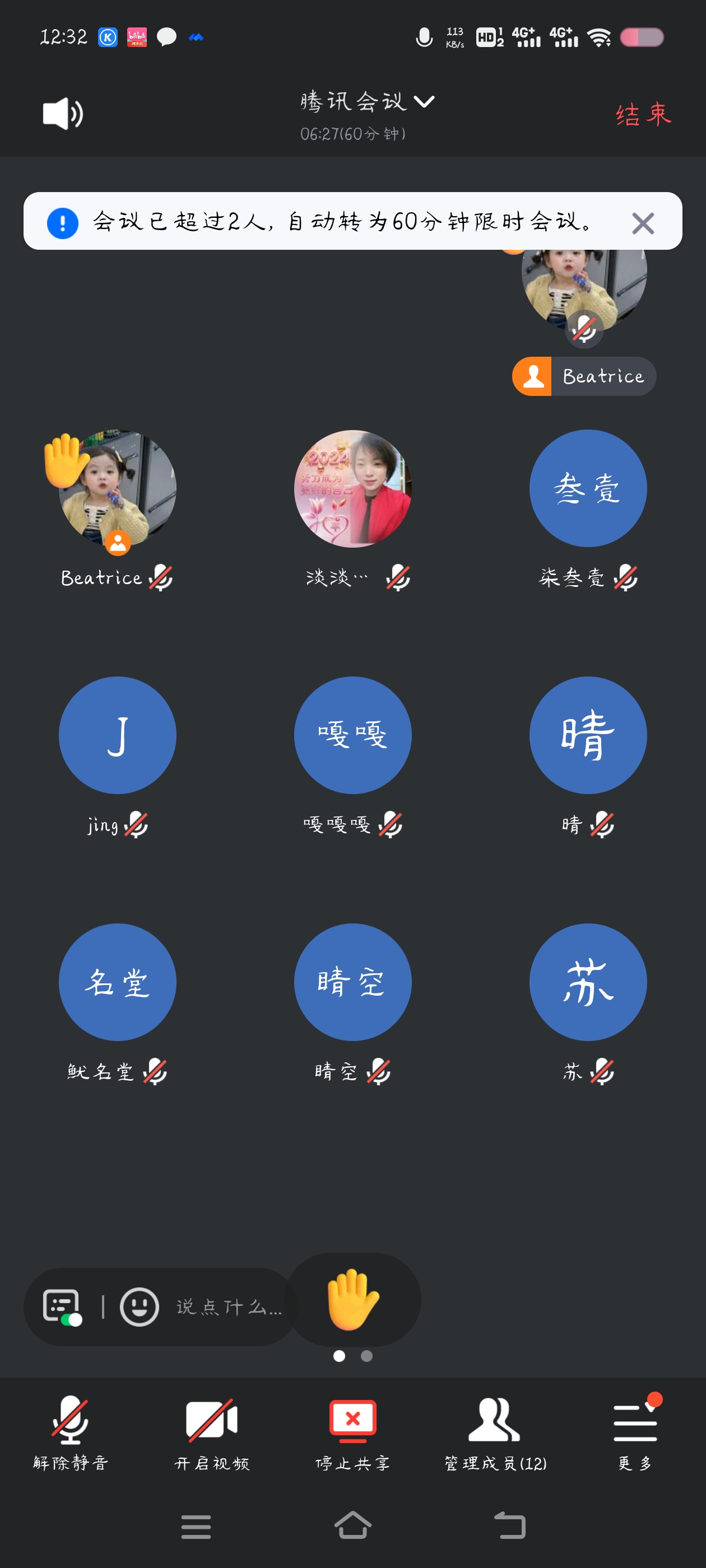Lower the raised hand button
Image resolution: width=706 pixels, height=1568 pixels.
tap(354, 1299)
